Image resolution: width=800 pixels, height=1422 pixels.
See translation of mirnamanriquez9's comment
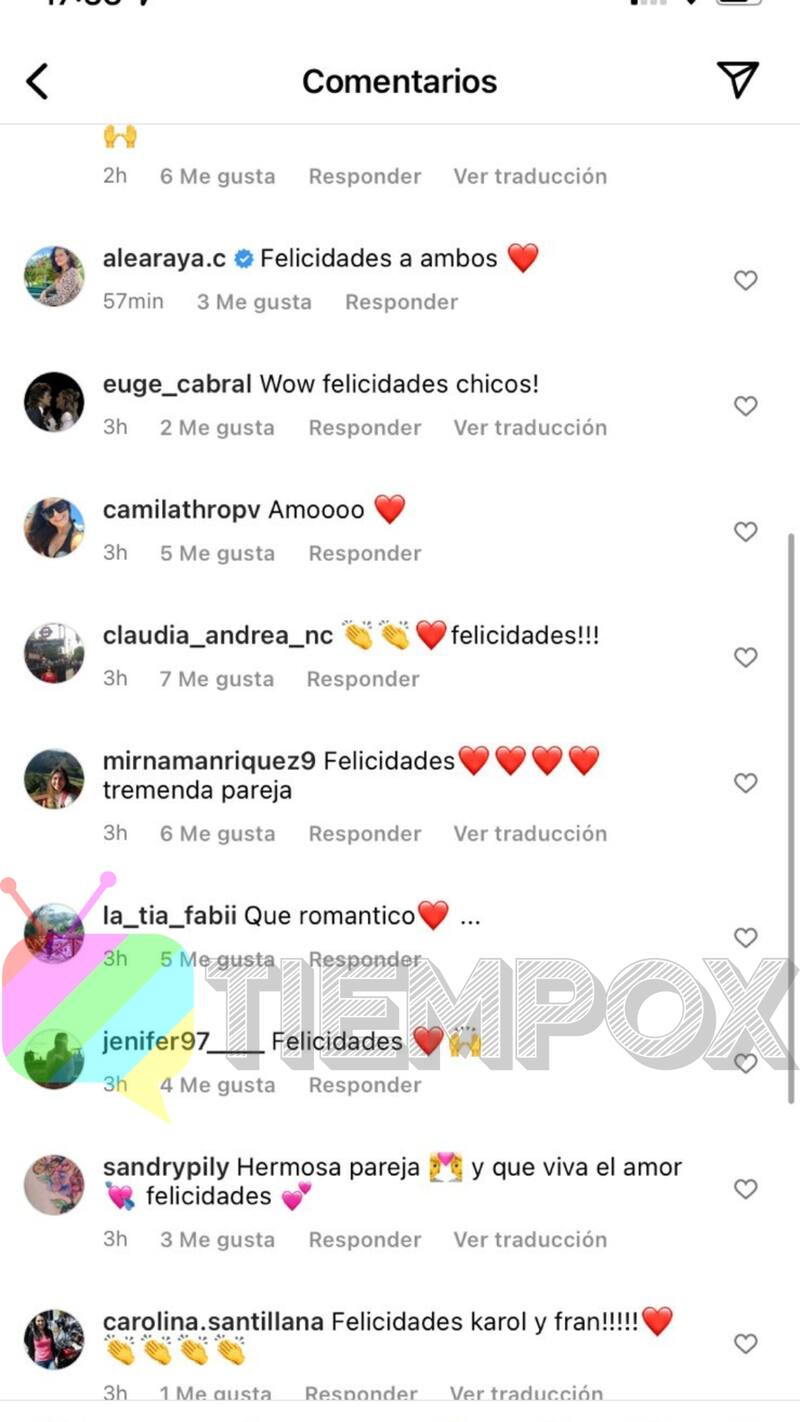529,834
